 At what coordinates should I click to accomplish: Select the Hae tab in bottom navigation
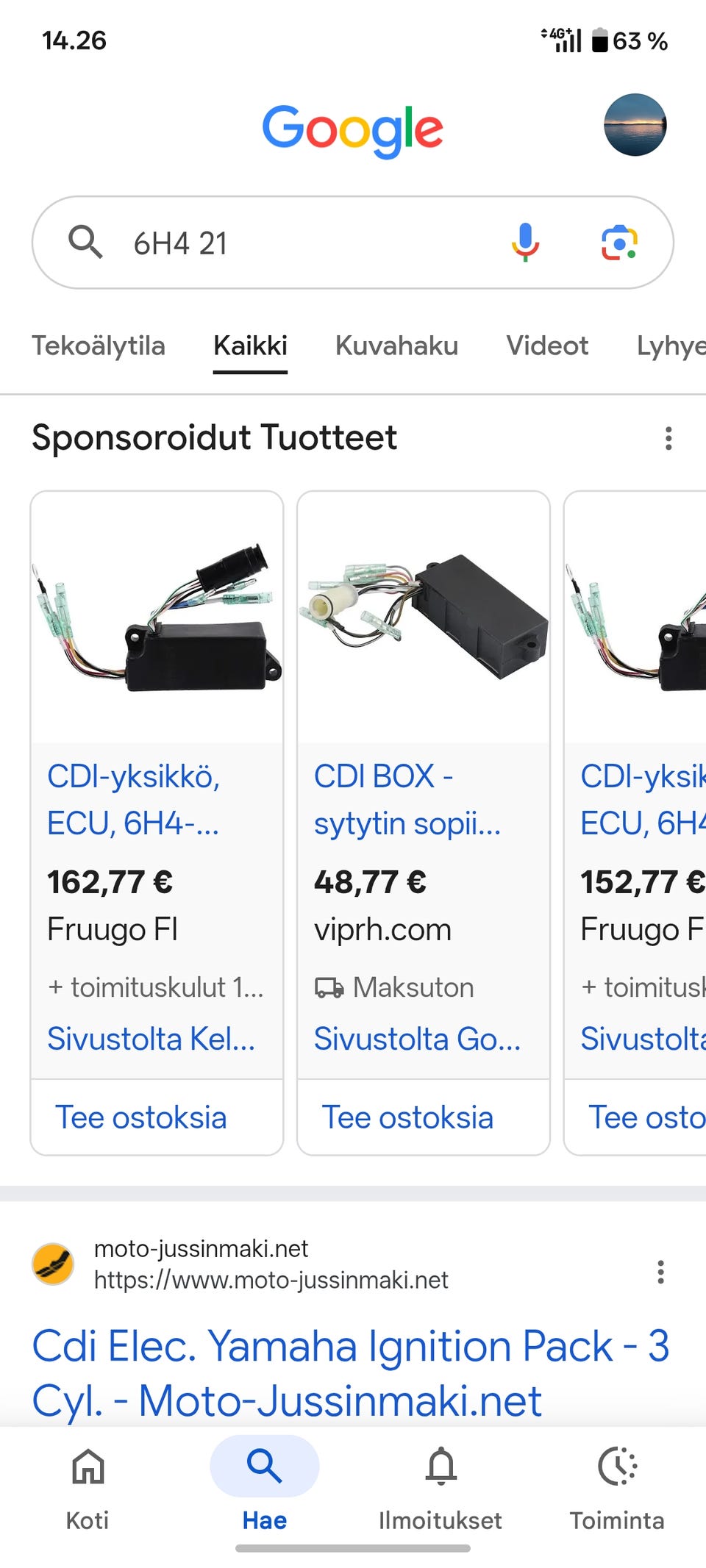[265, 1489]
